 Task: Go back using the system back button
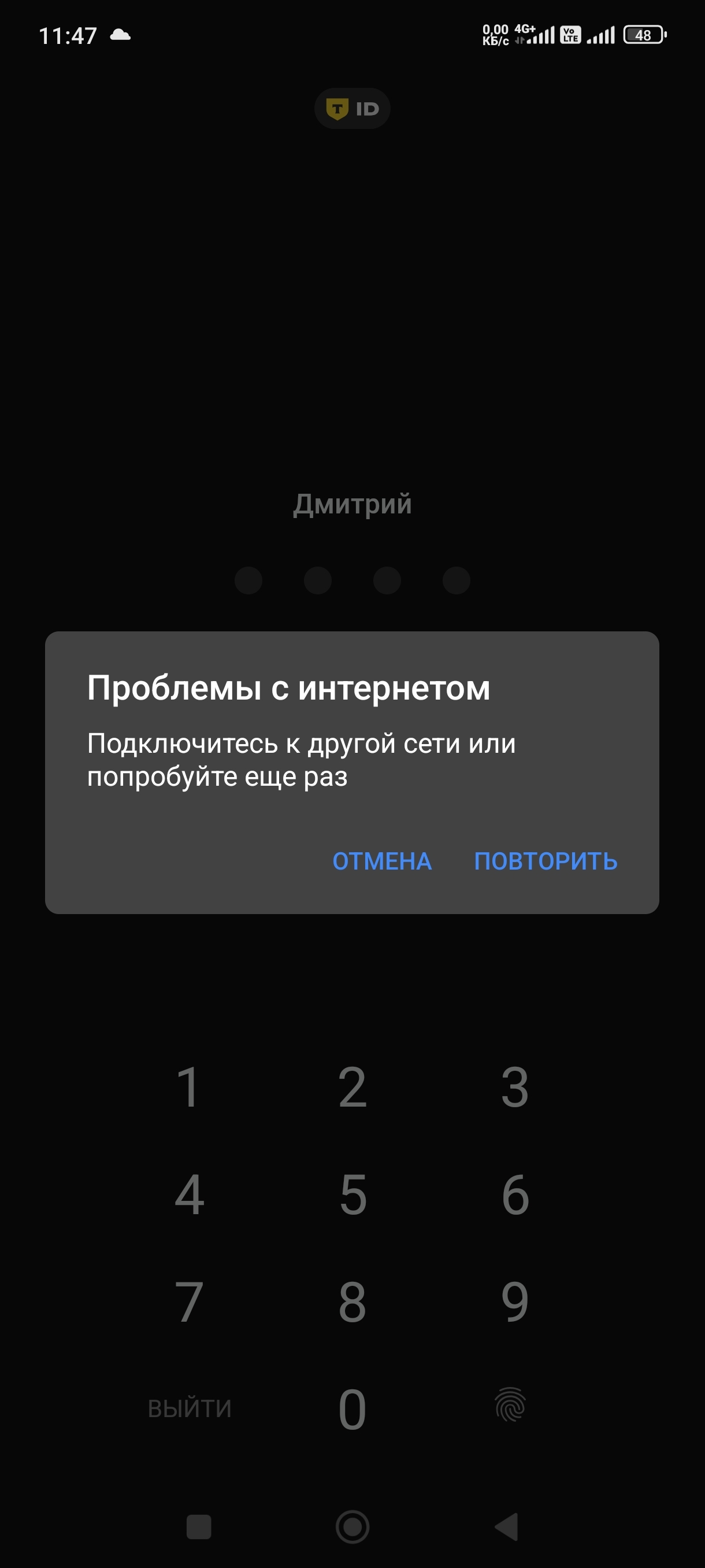click(x=507, y=1526)
